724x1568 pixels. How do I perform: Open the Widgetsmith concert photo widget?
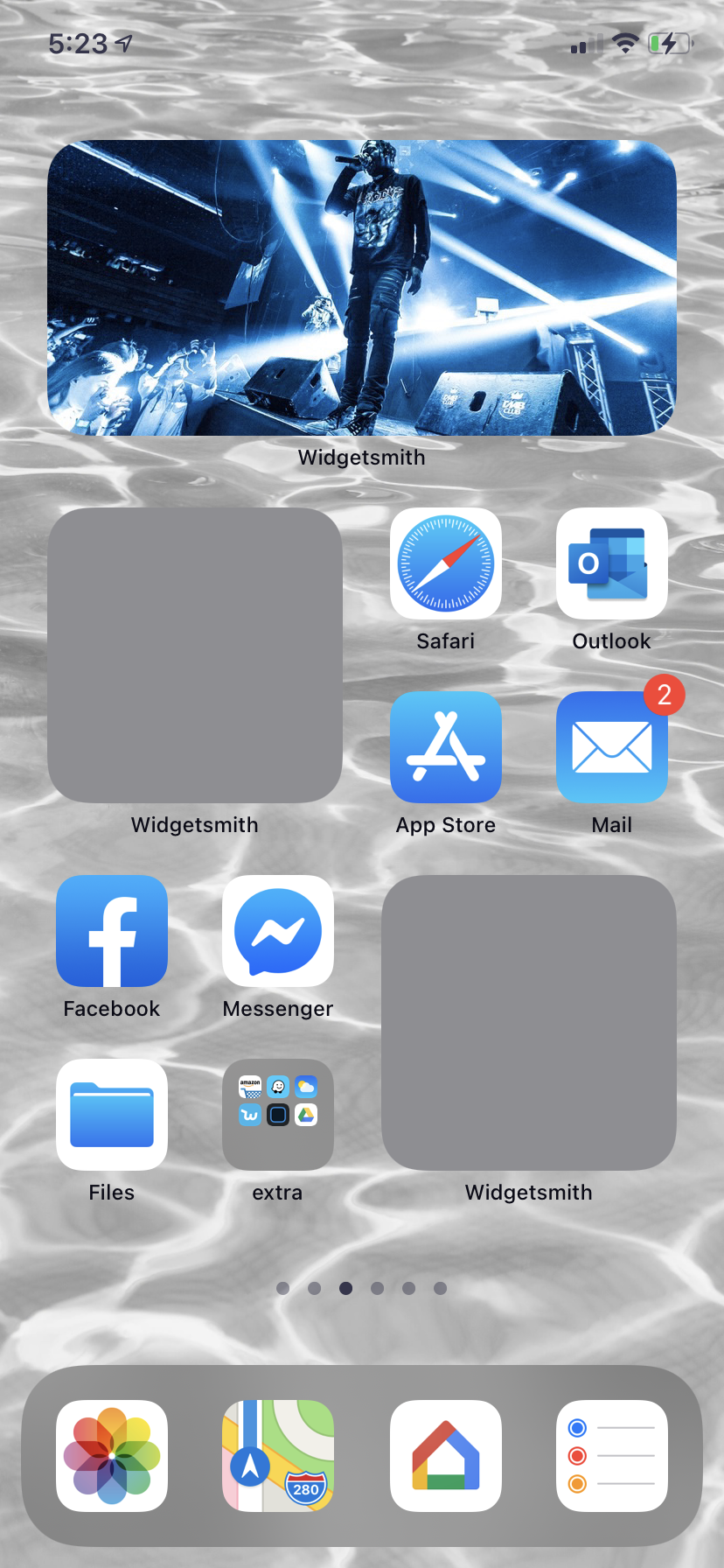(361, 288)
